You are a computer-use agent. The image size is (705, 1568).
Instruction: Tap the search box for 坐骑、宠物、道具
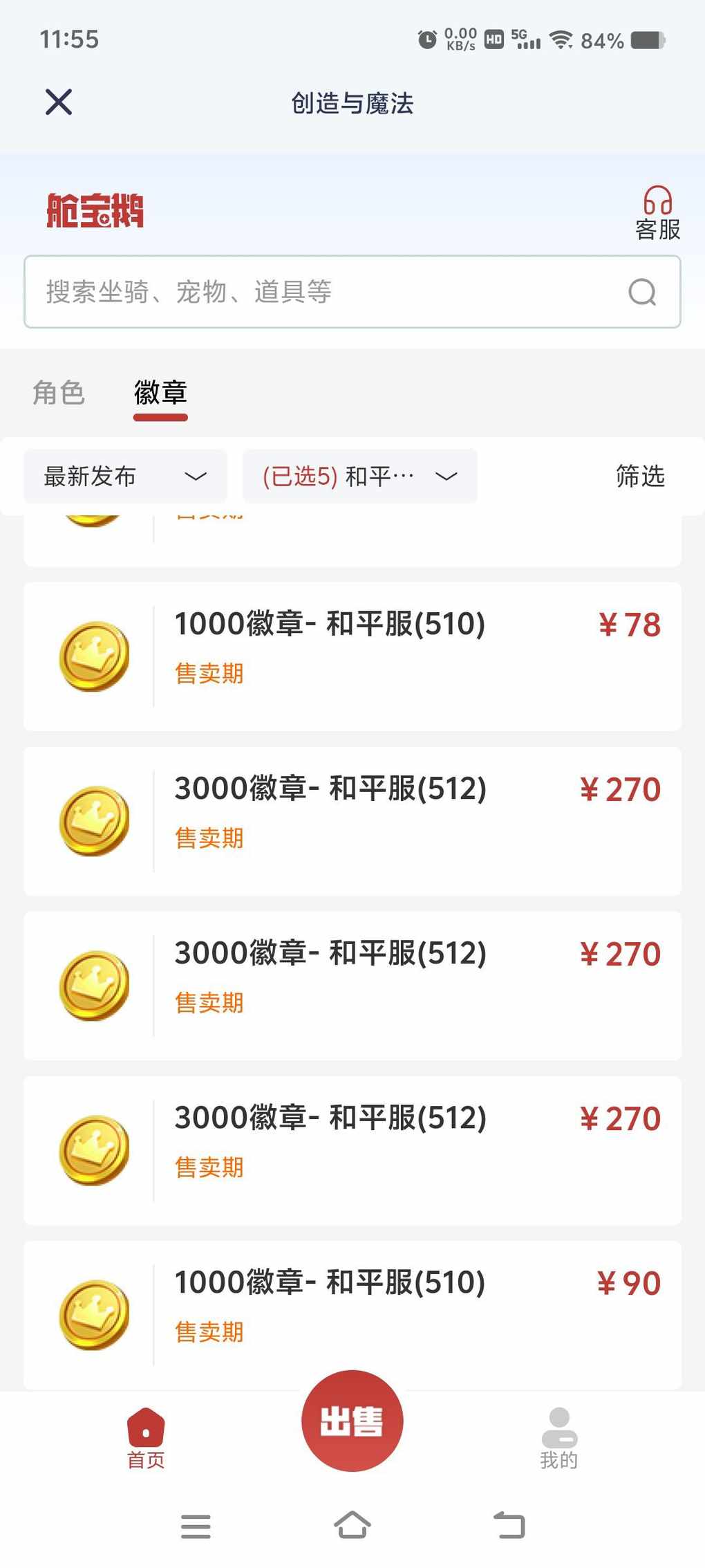point(352,292)
